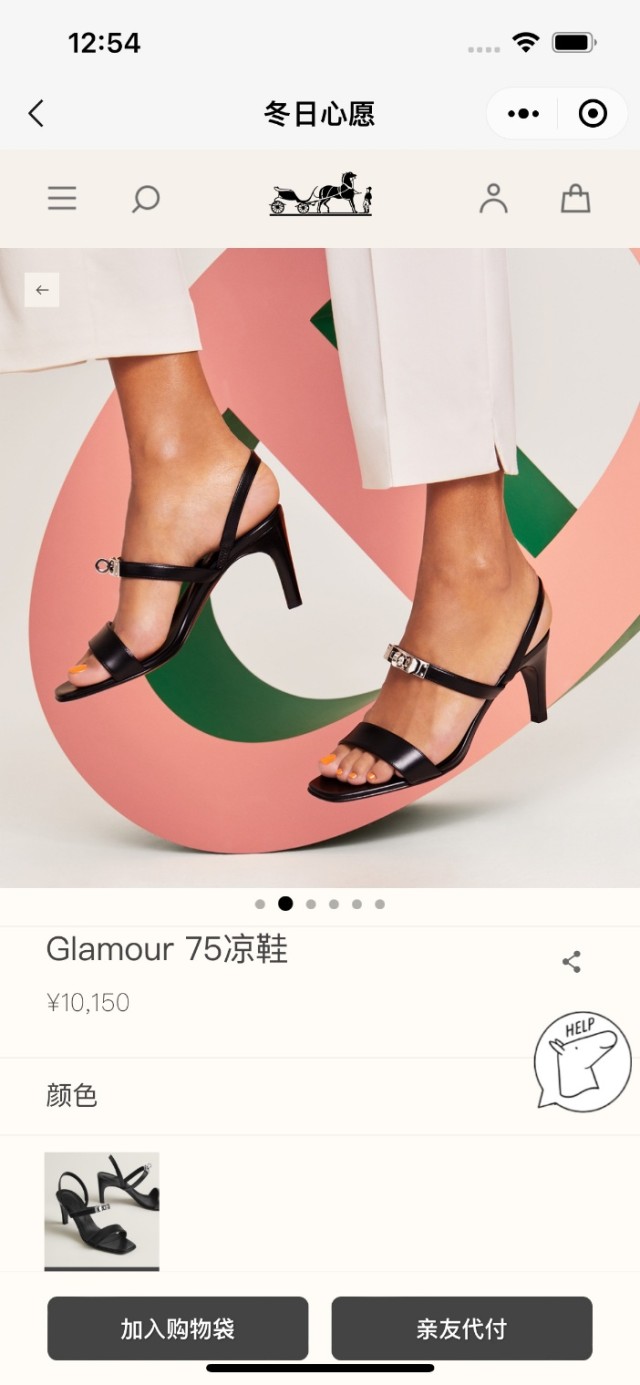Image resolution: width=640 pixels, height=1385 pixels.
Task: Open the hamburger navigation menu
Action: tap(62, 199)
